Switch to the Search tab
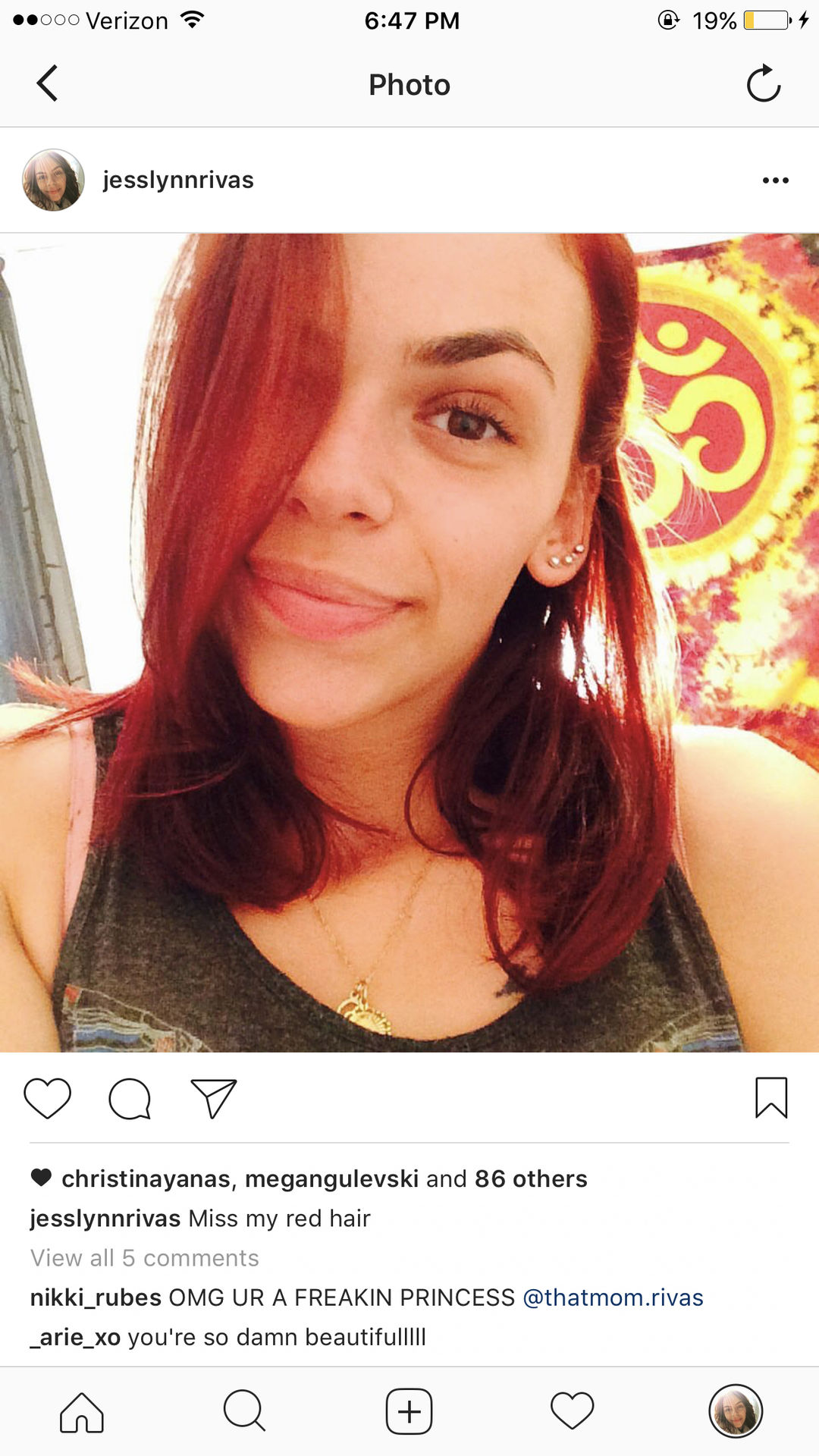Screen dimensions: 819x1456 (244, 1410)
